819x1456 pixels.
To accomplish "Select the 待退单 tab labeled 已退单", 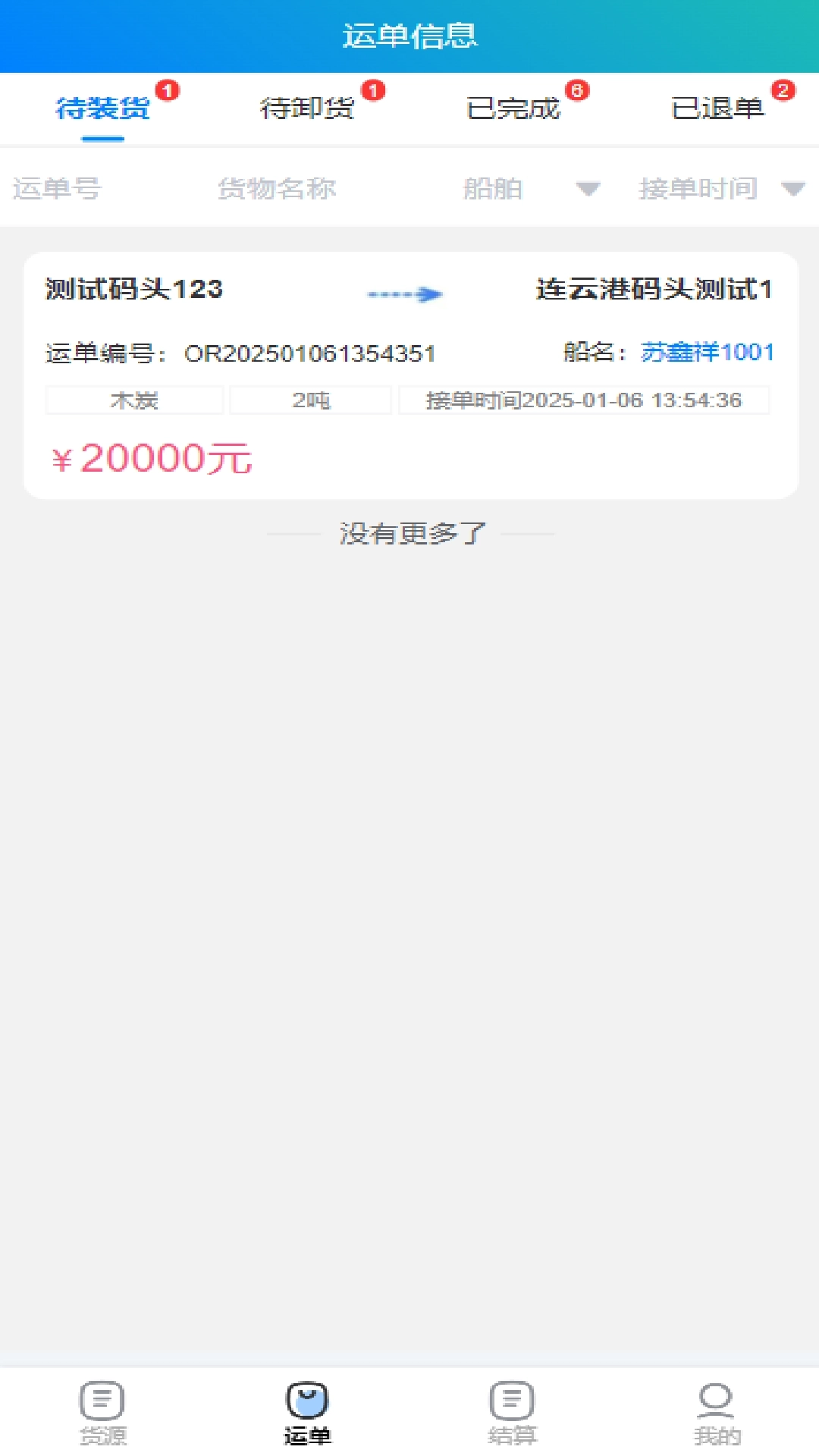I will coord(719,108).
